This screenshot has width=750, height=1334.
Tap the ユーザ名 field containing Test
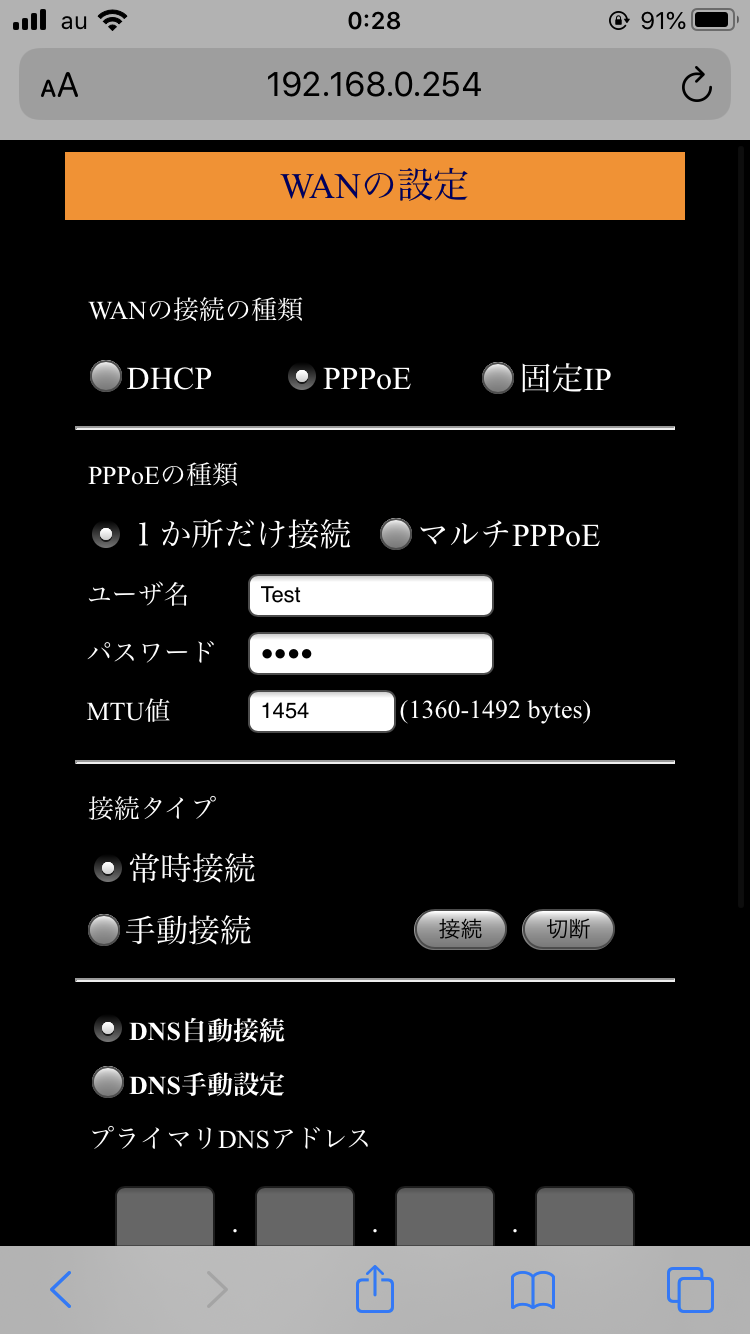click(371, 595)
